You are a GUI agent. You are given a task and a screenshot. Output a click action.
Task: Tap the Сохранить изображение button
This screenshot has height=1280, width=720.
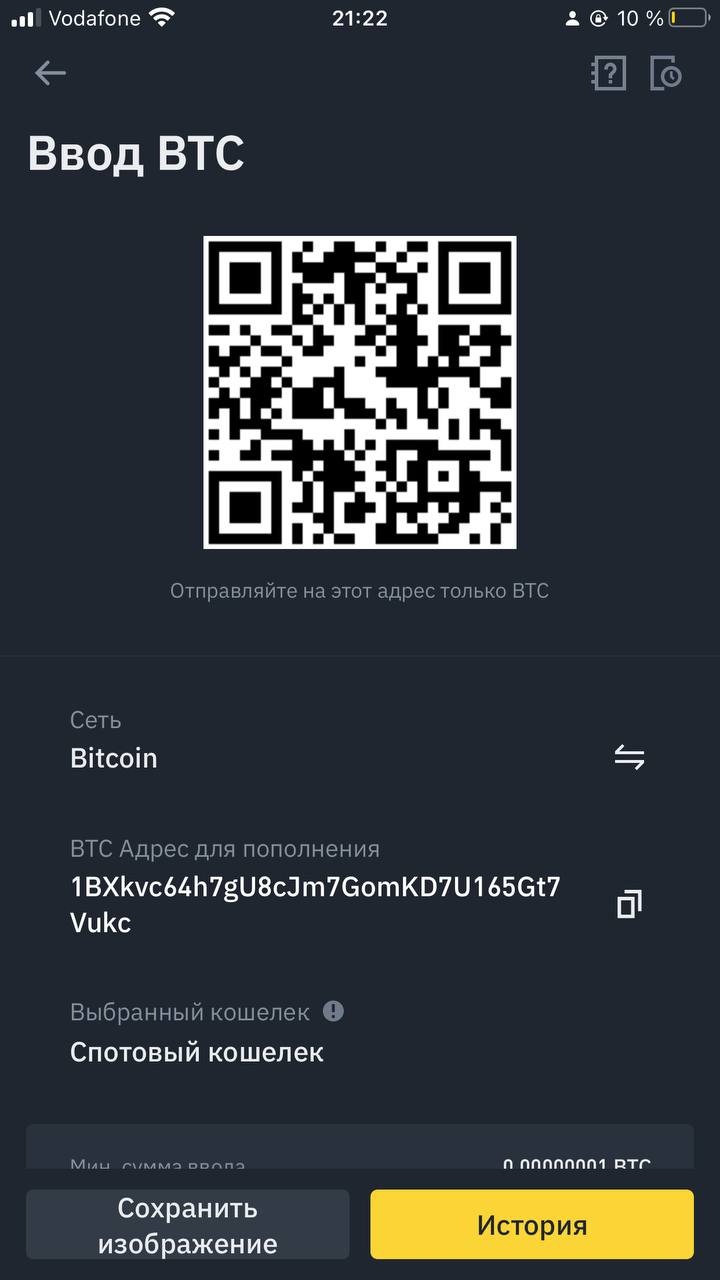188,1225
